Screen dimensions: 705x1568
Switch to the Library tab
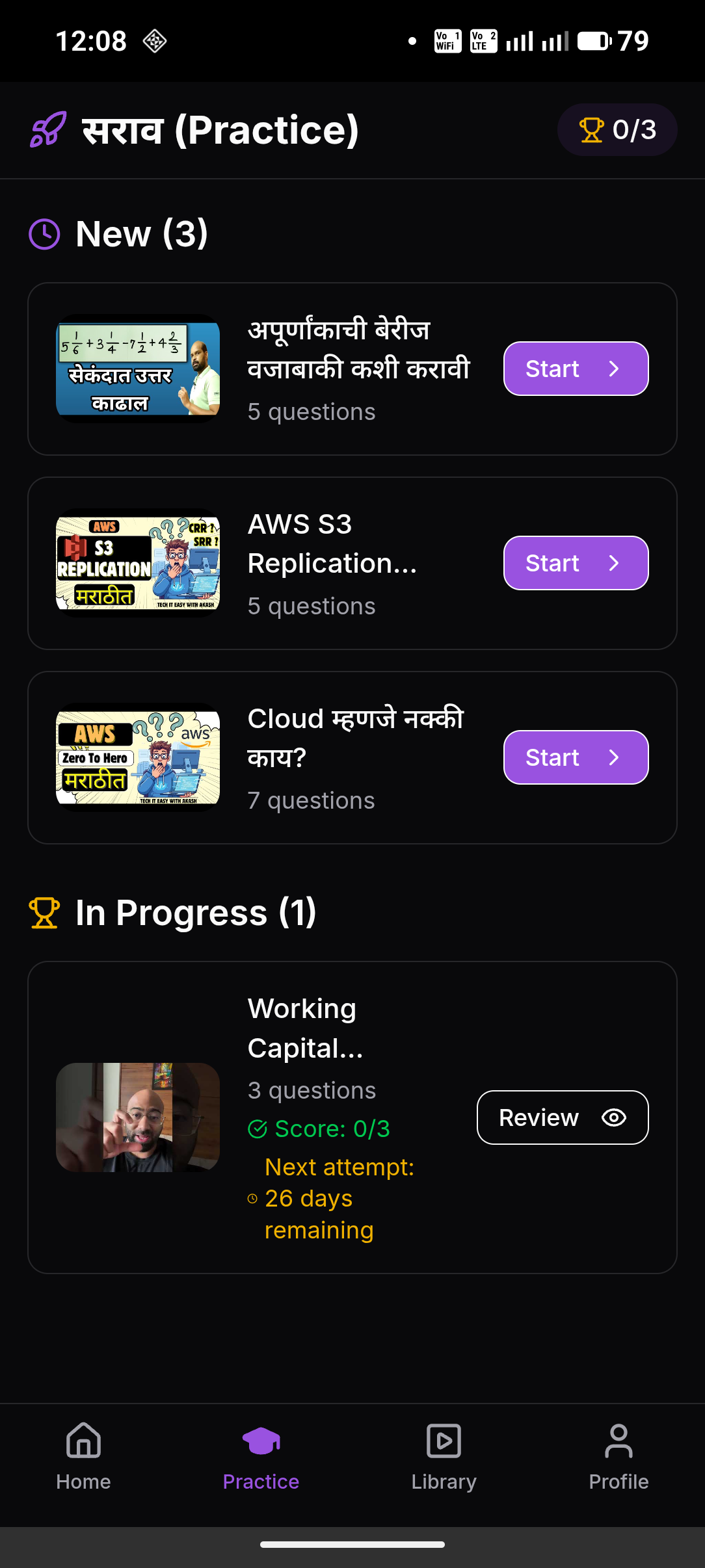tap(444, 1456)
